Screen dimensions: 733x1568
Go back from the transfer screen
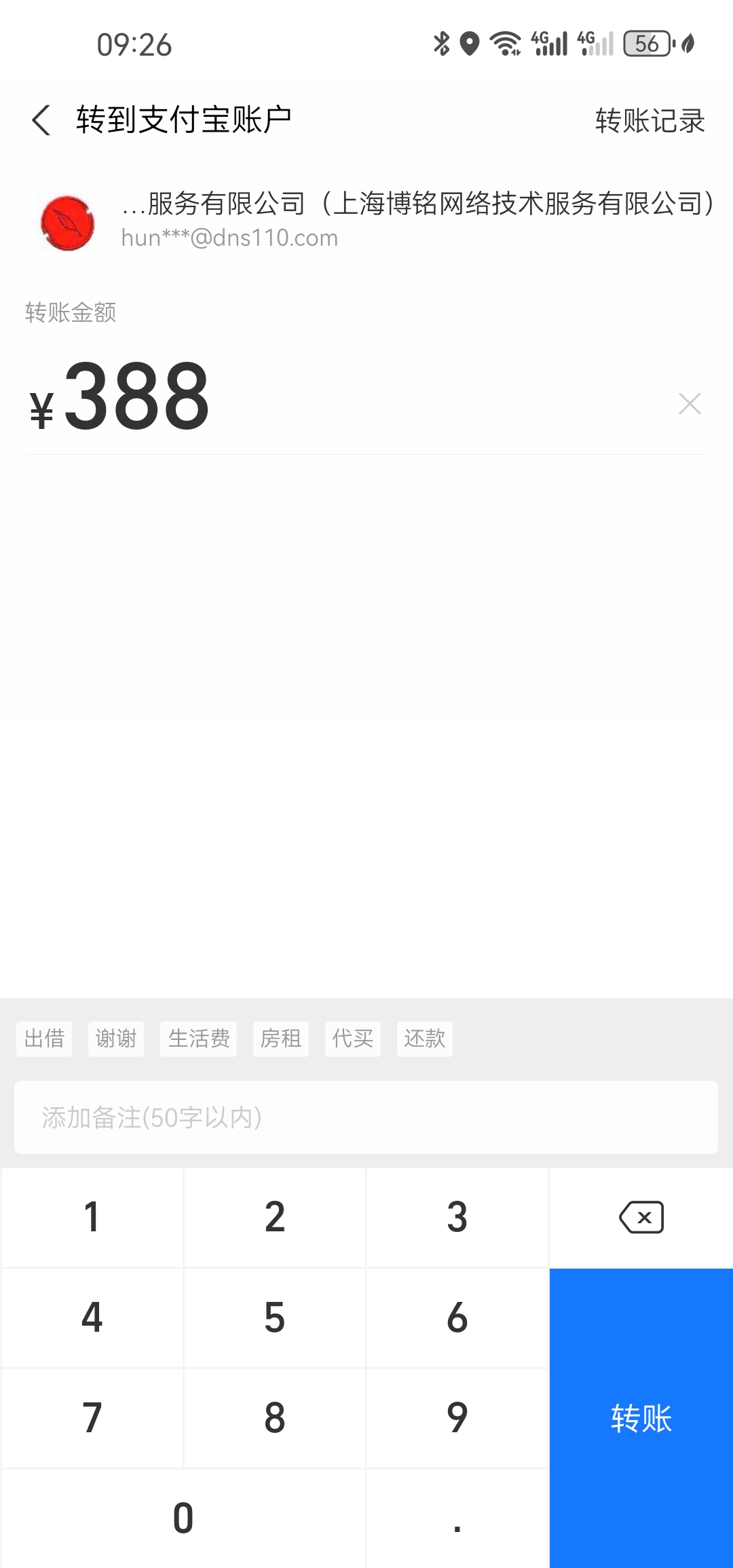[x=41, y=120]
